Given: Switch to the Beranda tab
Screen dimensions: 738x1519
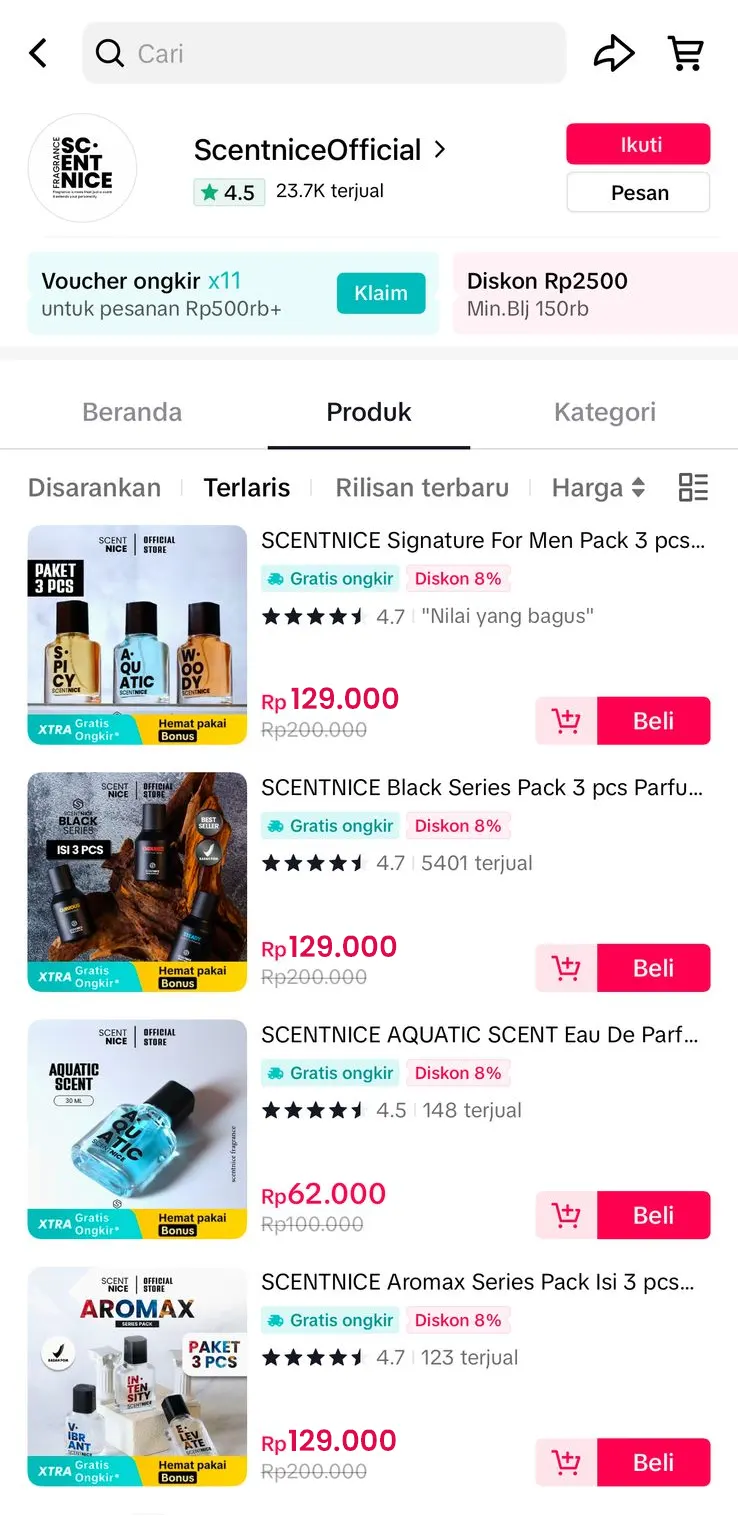Looking at the screenshot, I should (131, 411).
